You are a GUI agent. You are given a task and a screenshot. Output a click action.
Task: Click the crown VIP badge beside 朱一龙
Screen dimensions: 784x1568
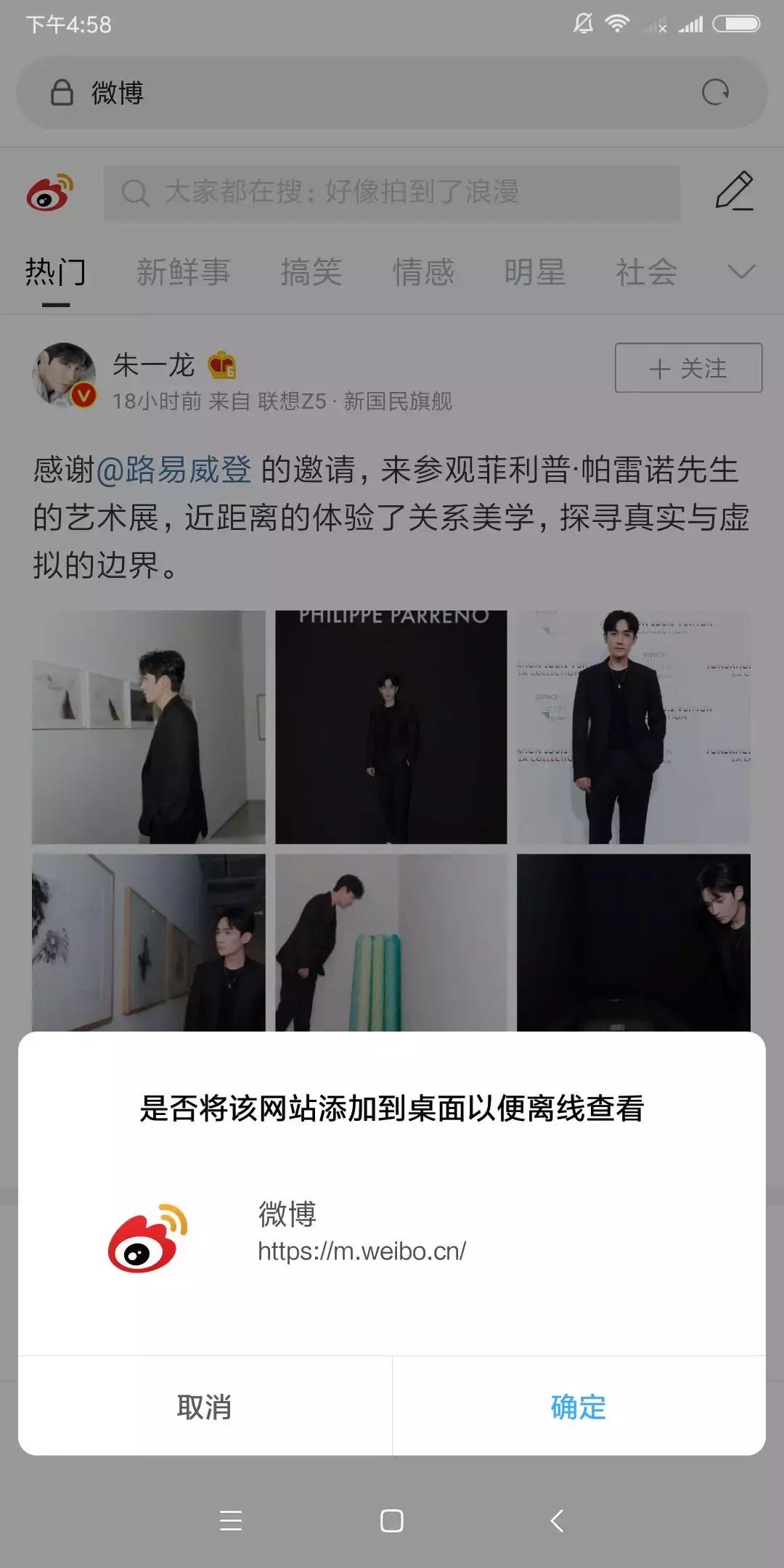pyautogui.click(x=223, y=367)
